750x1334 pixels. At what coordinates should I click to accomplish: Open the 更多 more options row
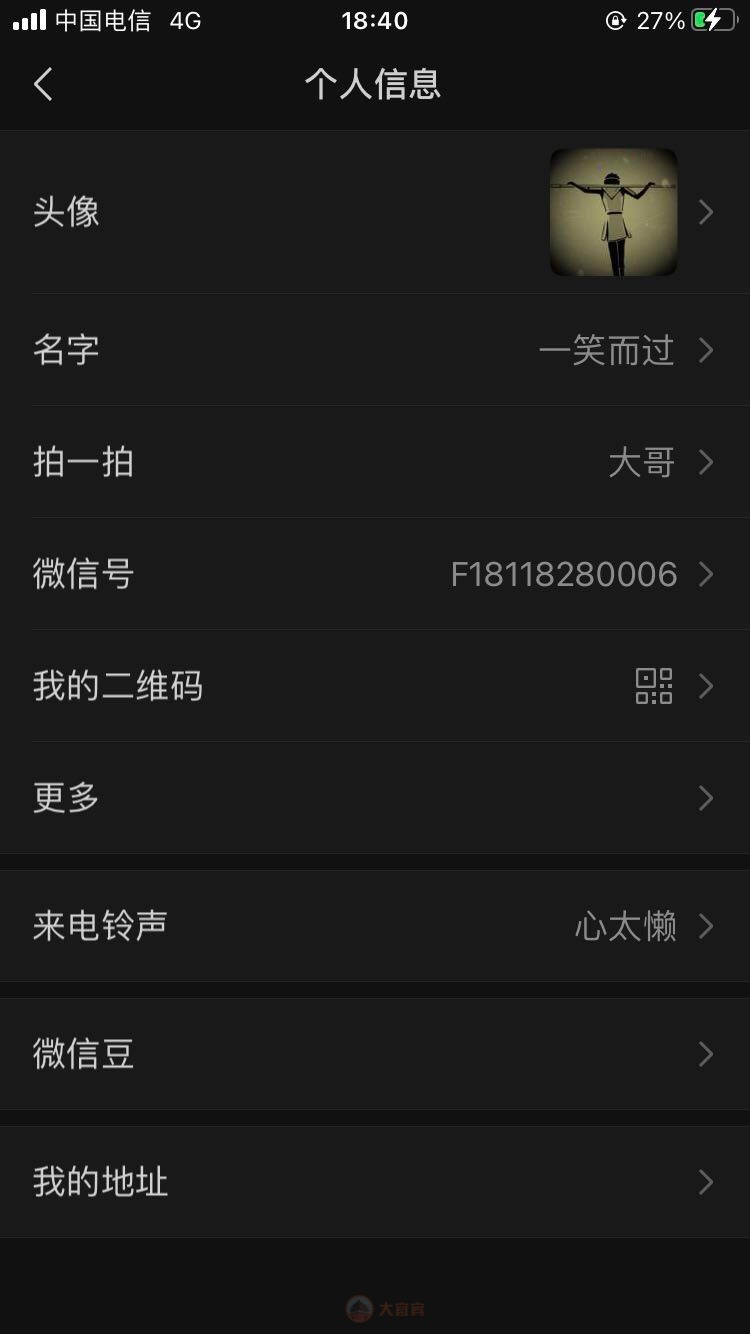click(375, 798)
